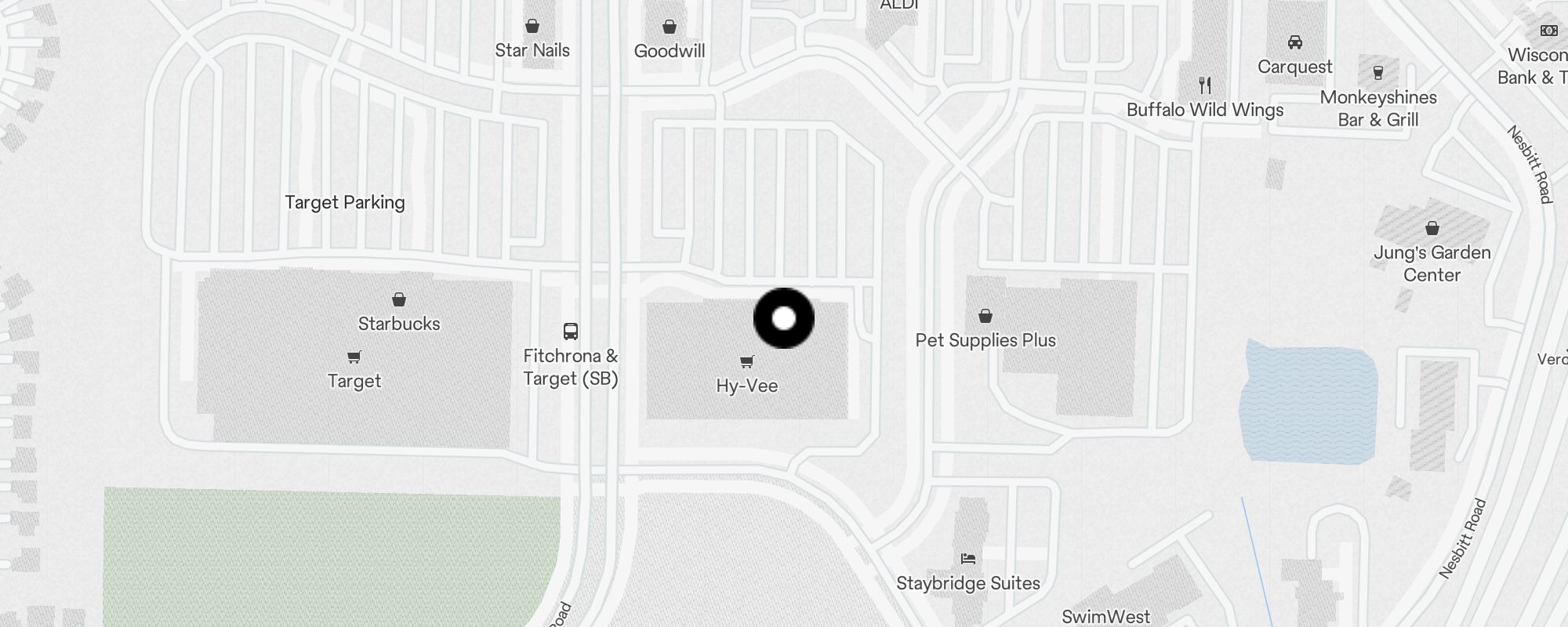Select the Target store marker
The height and width of the screenshot is (627, 1568).
tap(354, 357)
